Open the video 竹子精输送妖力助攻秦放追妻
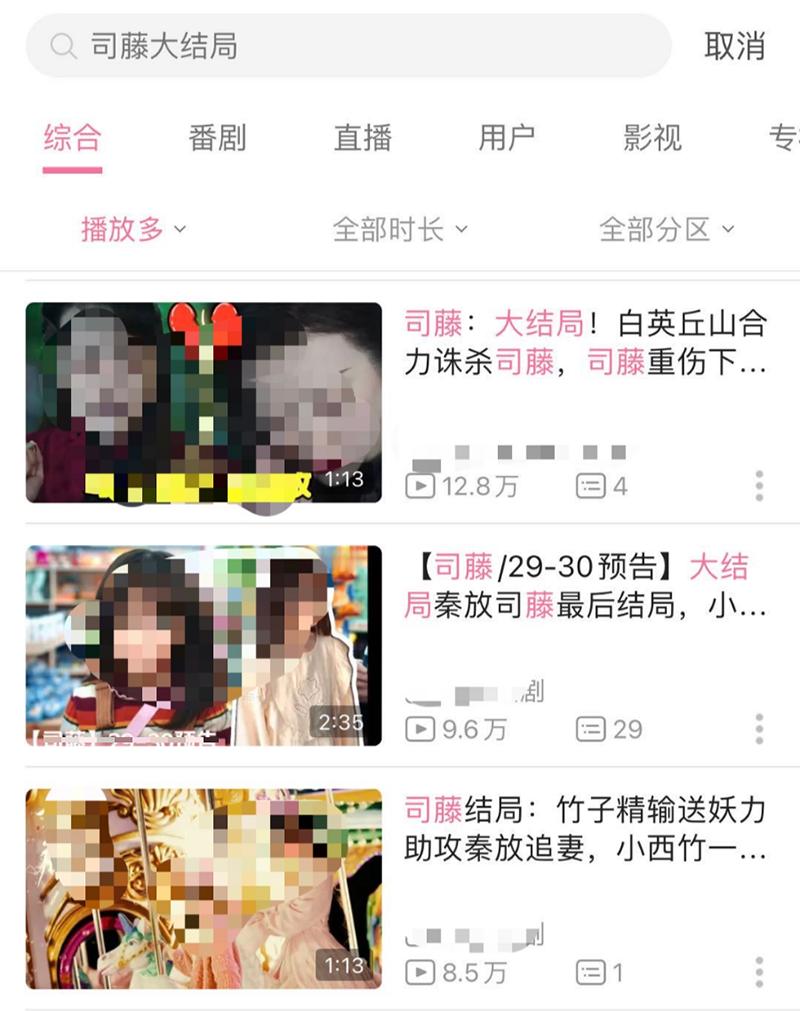This screenshot has width=800, height=1011. point(585,828)
